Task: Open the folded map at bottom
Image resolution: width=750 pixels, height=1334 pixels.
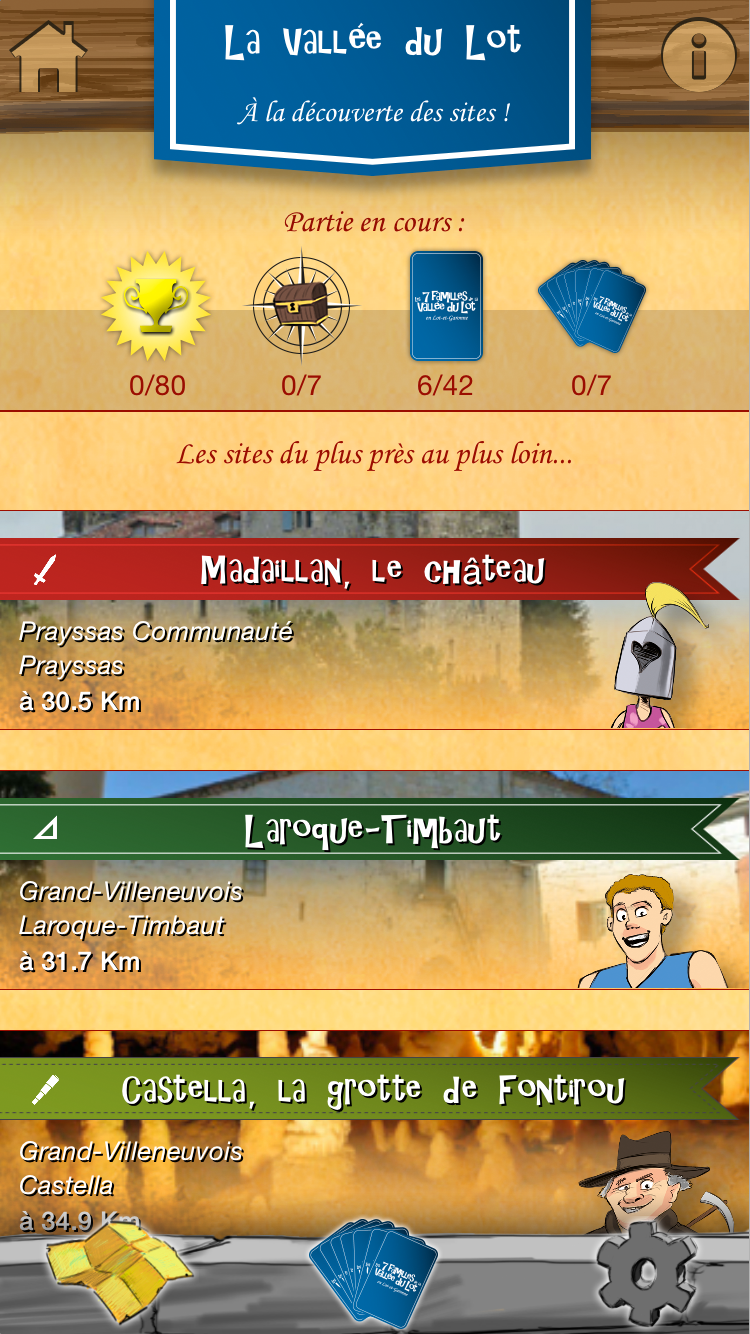Action: 118,1268
